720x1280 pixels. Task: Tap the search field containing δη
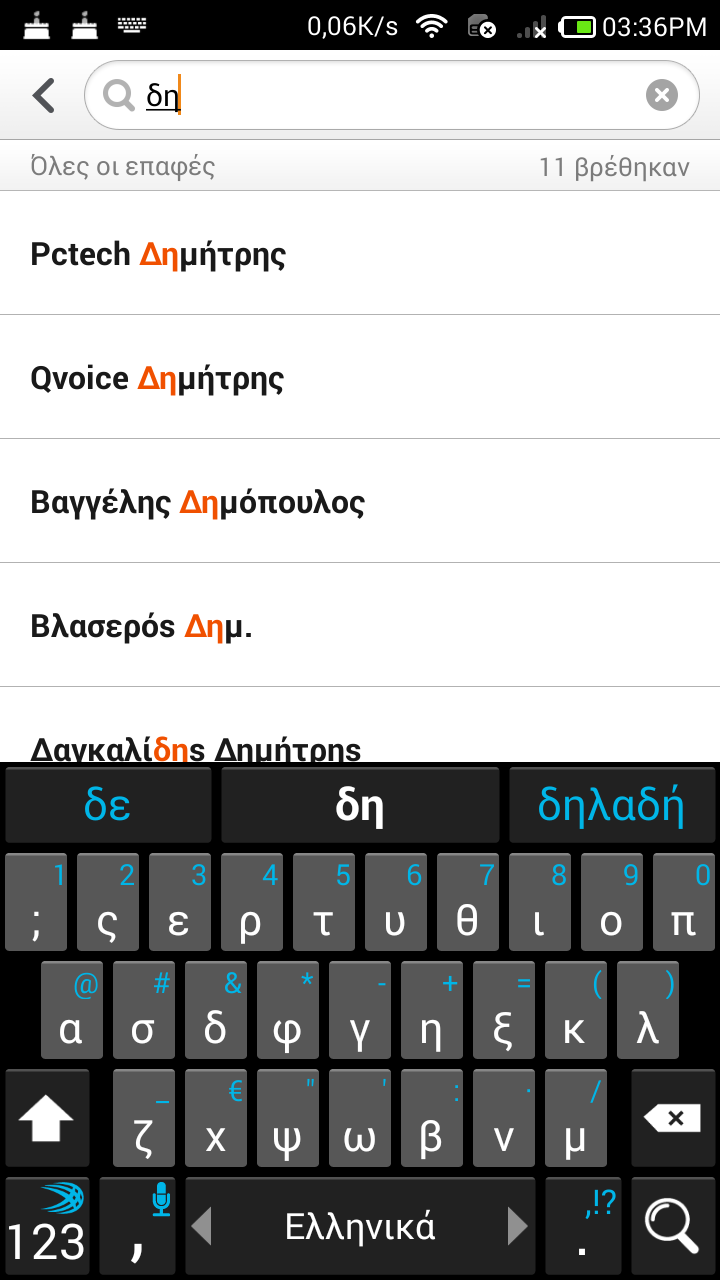pos(390,96)
